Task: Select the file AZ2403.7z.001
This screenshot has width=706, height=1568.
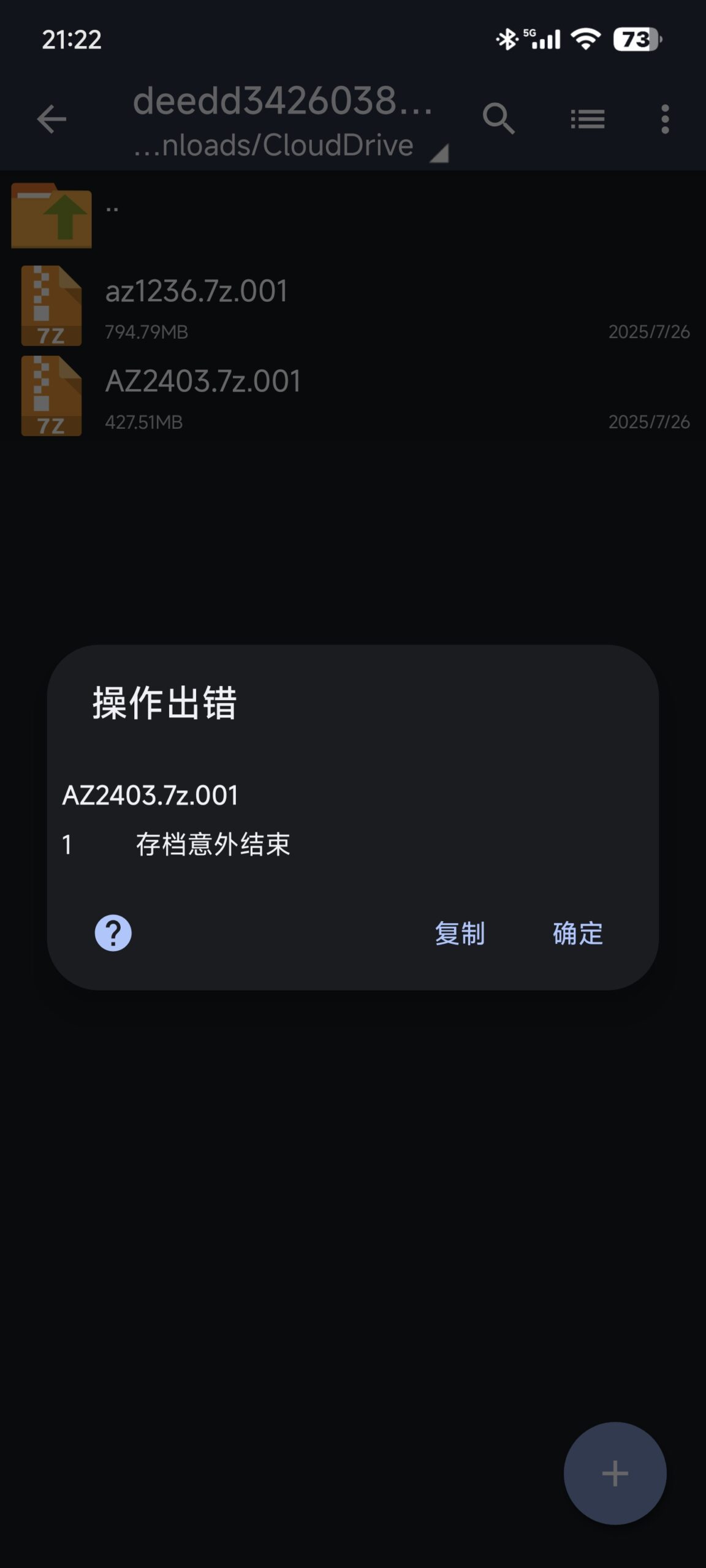Action: point(203,381)
